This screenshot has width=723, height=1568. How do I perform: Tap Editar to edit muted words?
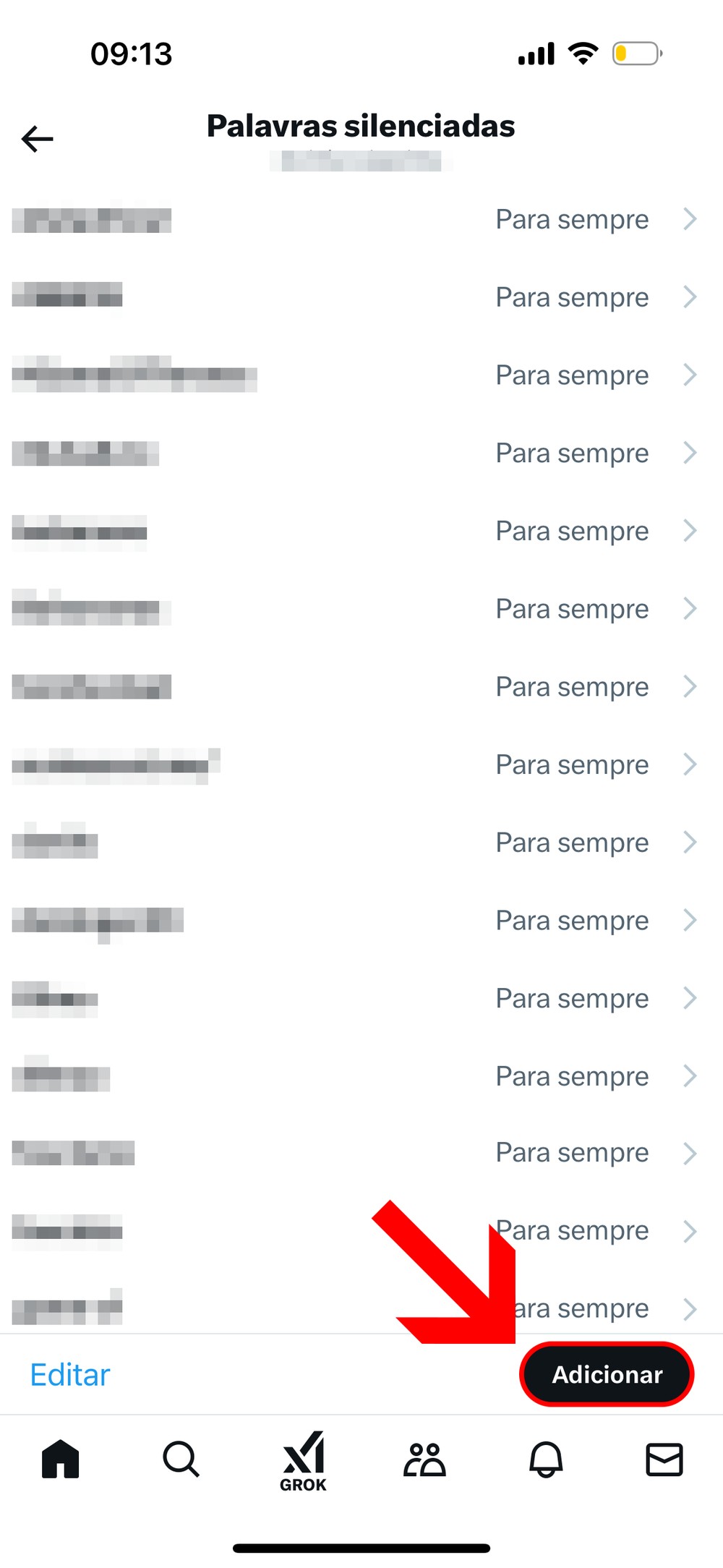coord(70,1374)
